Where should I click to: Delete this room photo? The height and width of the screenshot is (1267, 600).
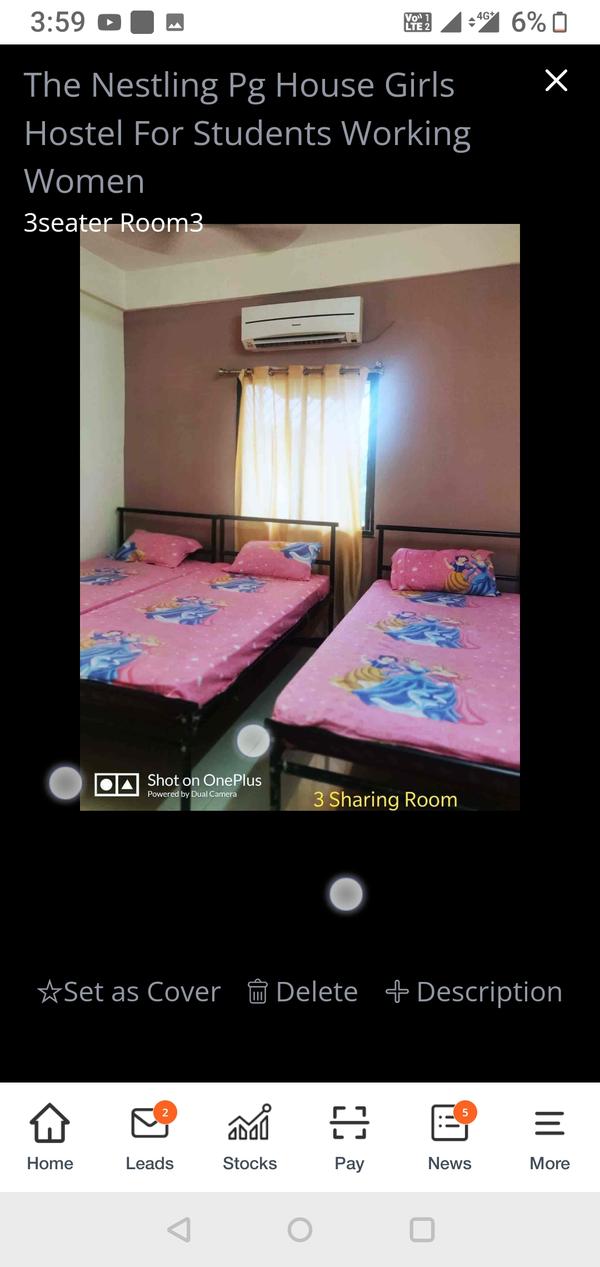(302, 992)
